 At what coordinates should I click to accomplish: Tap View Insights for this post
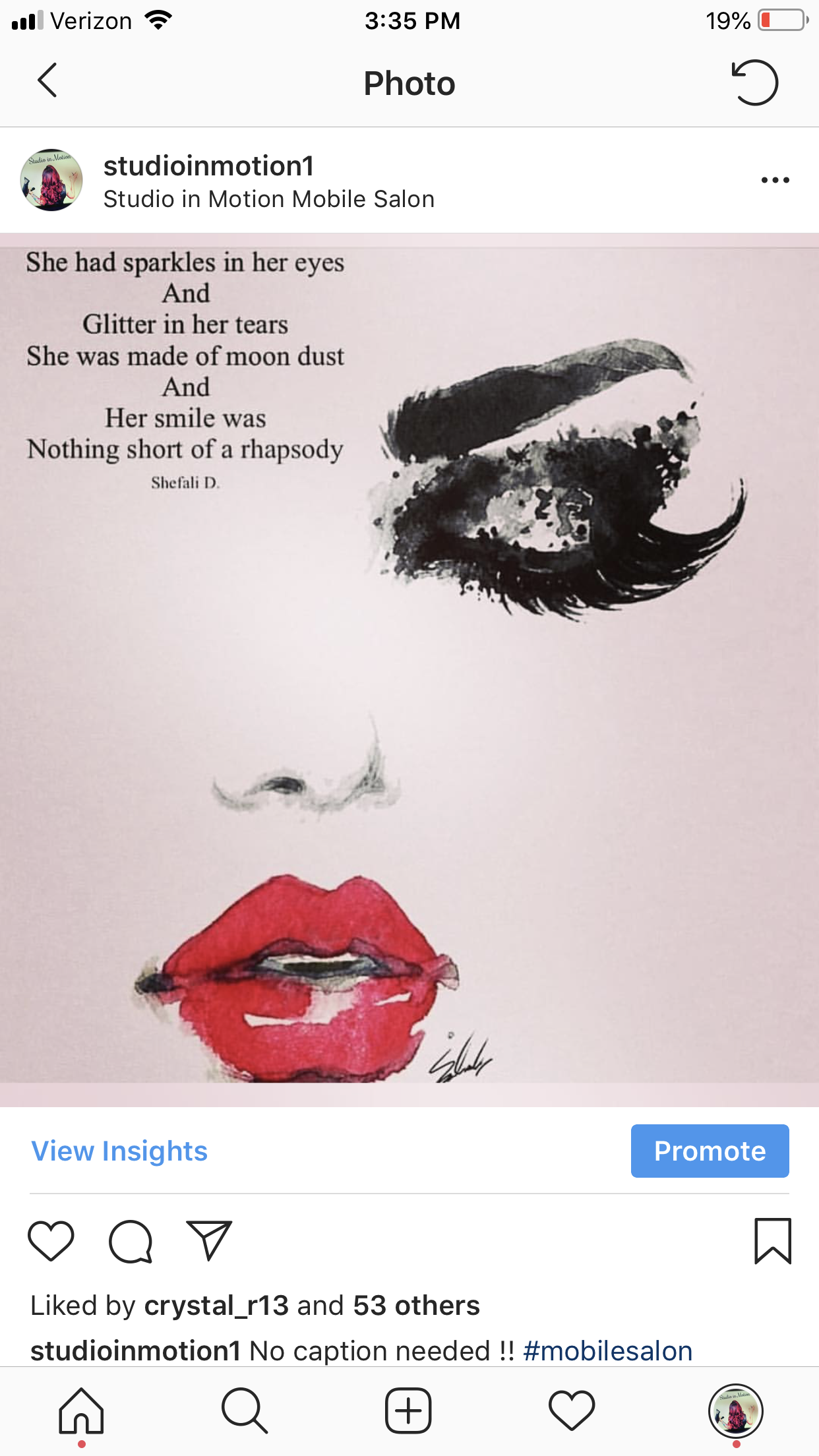click(119, 1151)
